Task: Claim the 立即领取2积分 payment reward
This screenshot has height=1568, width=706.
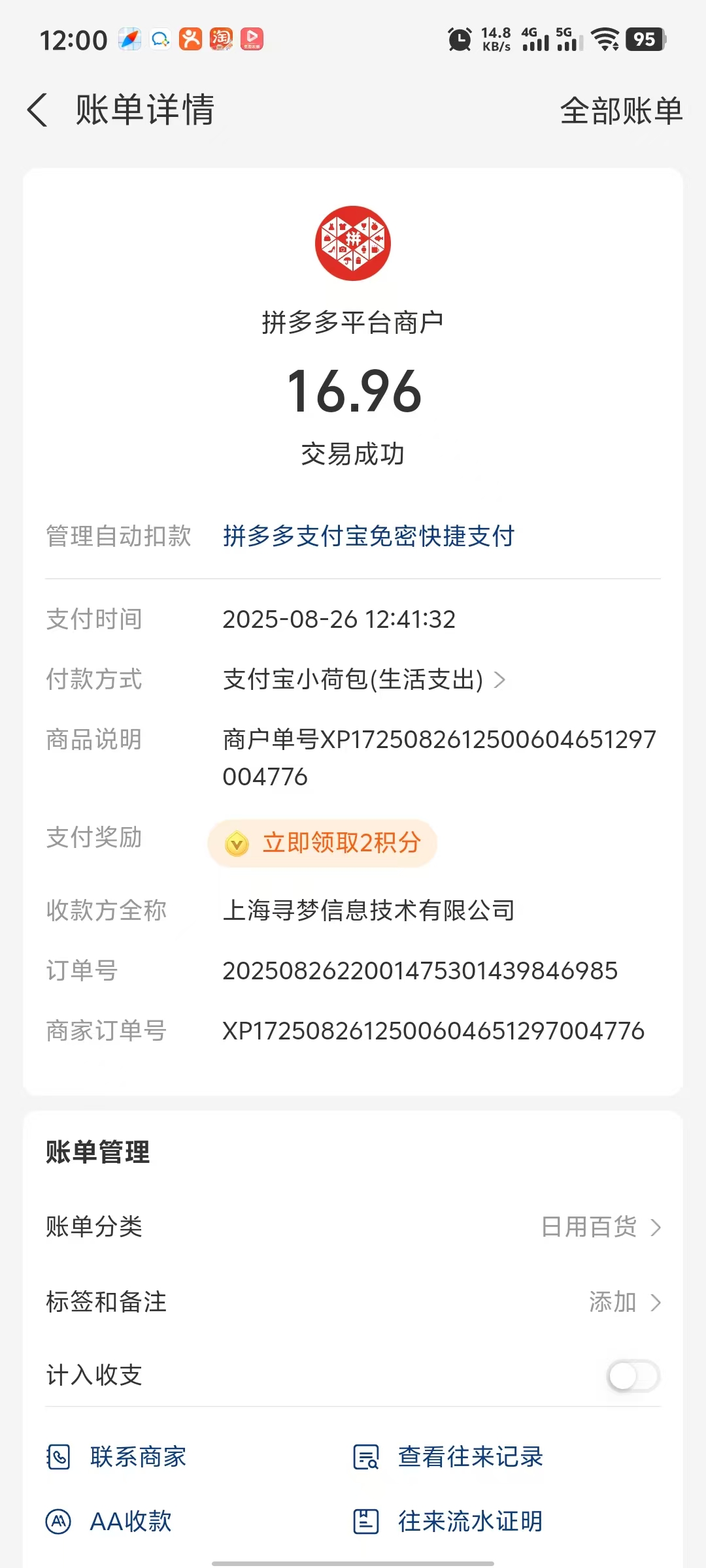Action: 323,843
